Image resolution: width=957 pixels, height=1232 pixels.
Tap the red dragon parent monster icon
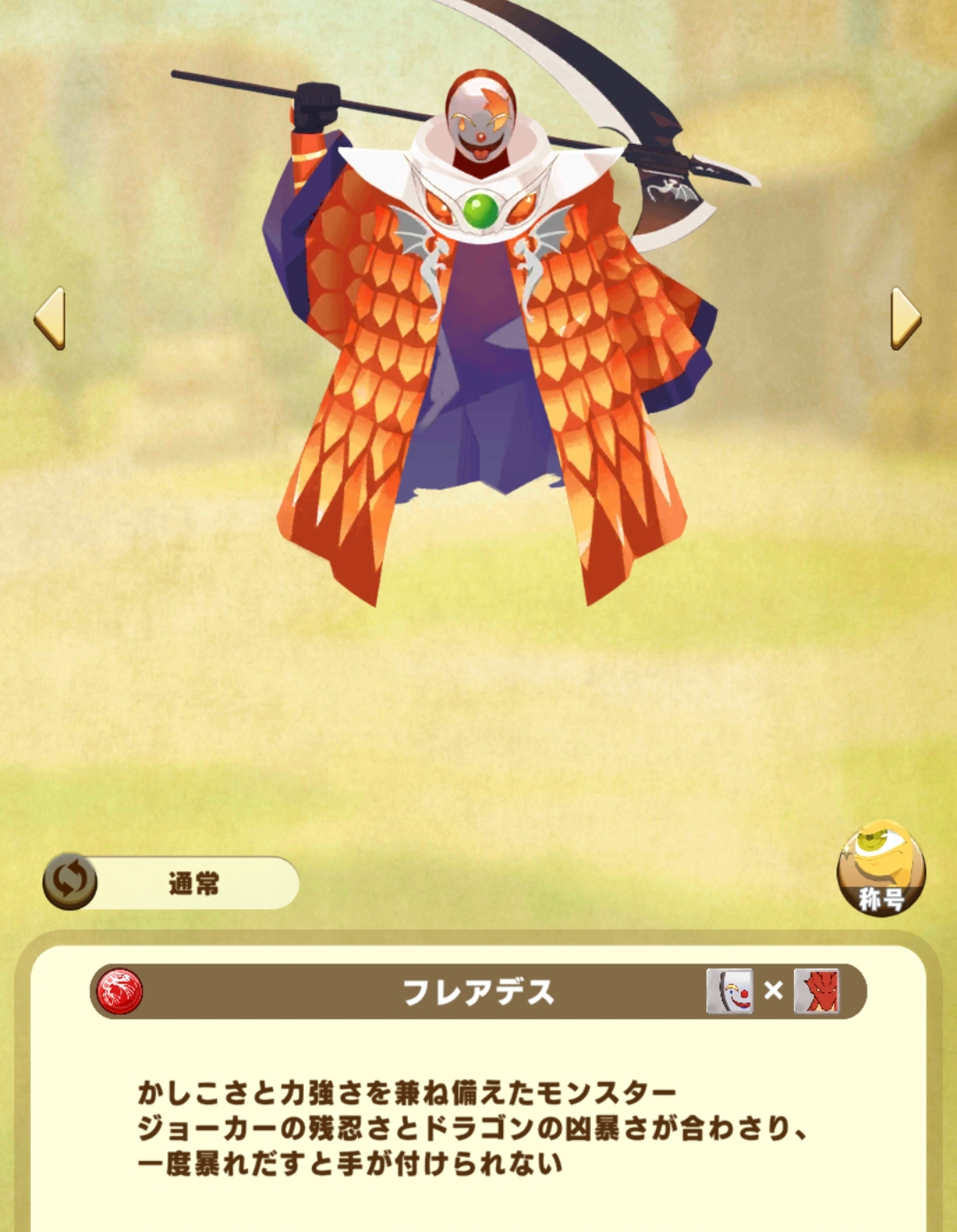(x=816, y=991)
